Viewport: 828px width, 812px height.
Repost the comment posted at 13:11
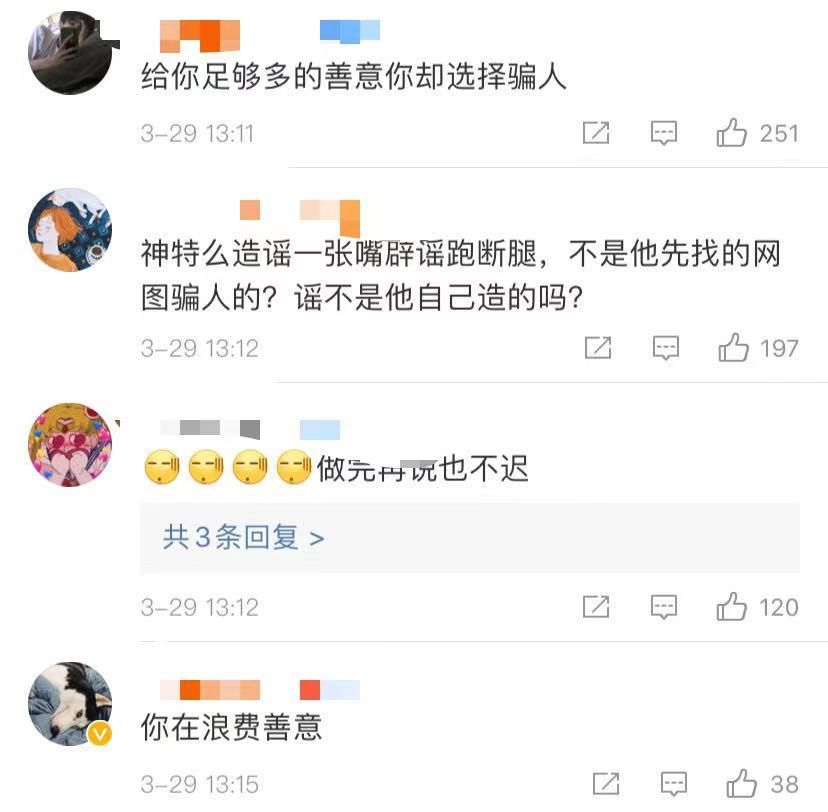(x=596, y=133)
